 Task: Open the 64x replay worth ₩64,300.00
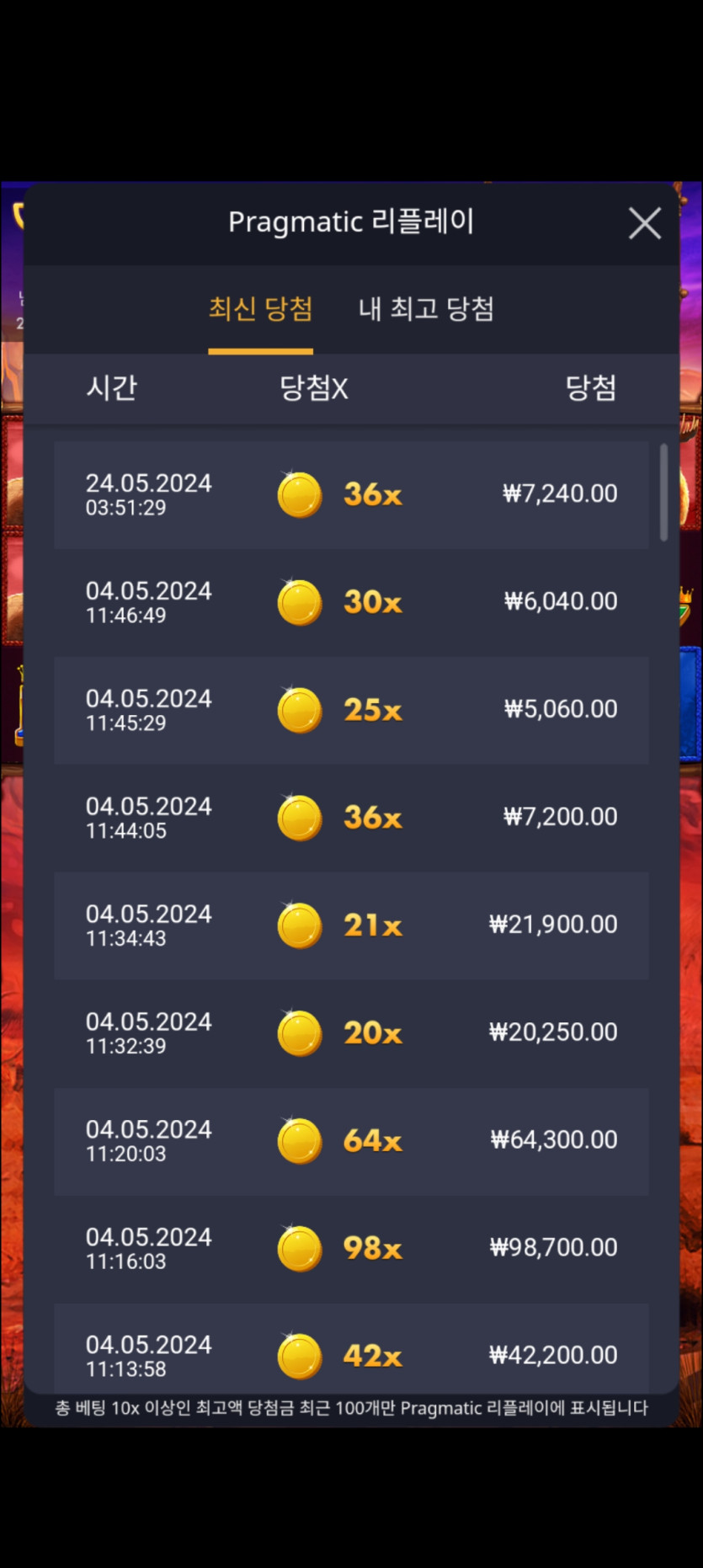pyautogui.click(x=351, y=1141)
